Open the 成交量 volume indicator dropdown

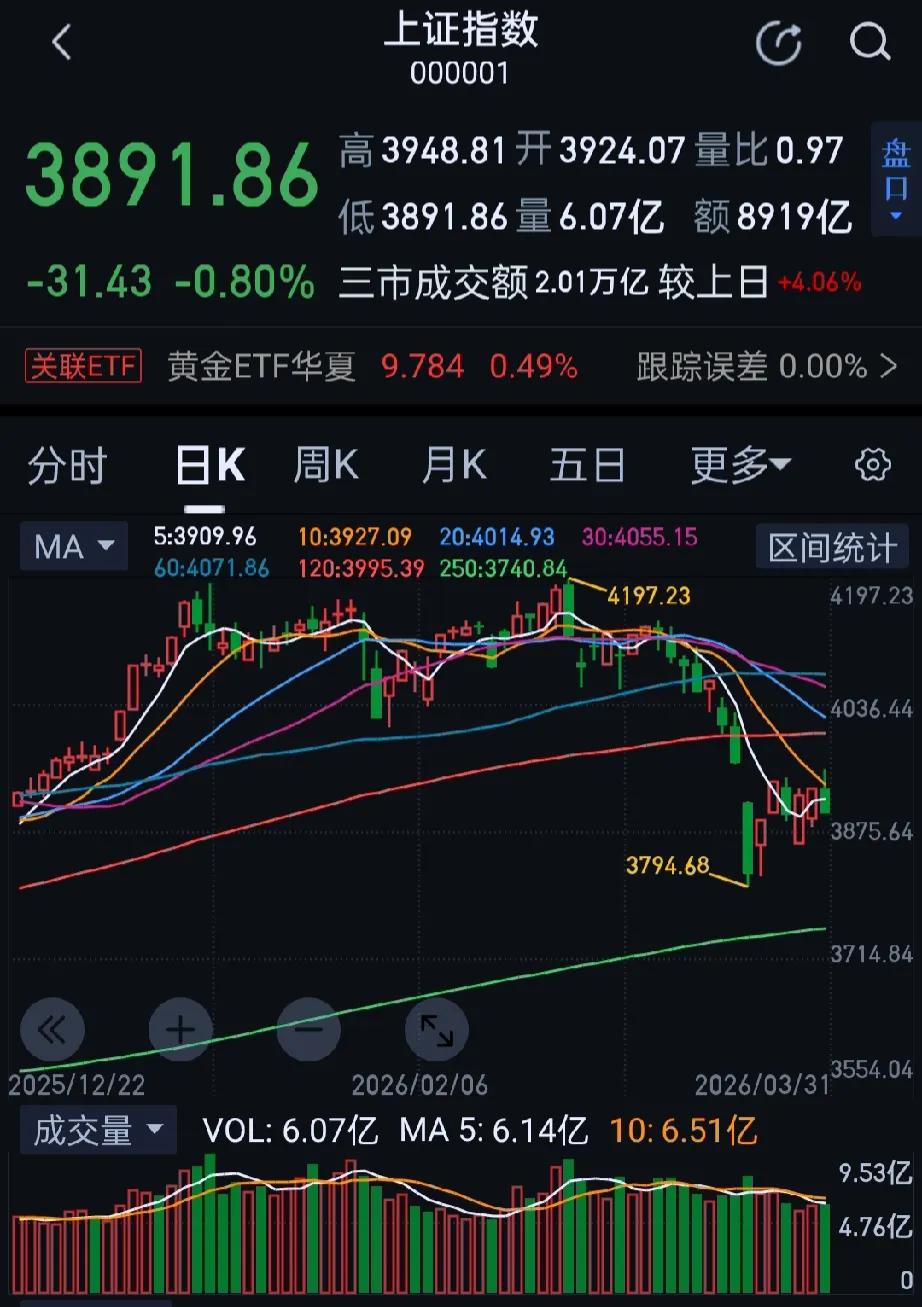coord(97,1130)
